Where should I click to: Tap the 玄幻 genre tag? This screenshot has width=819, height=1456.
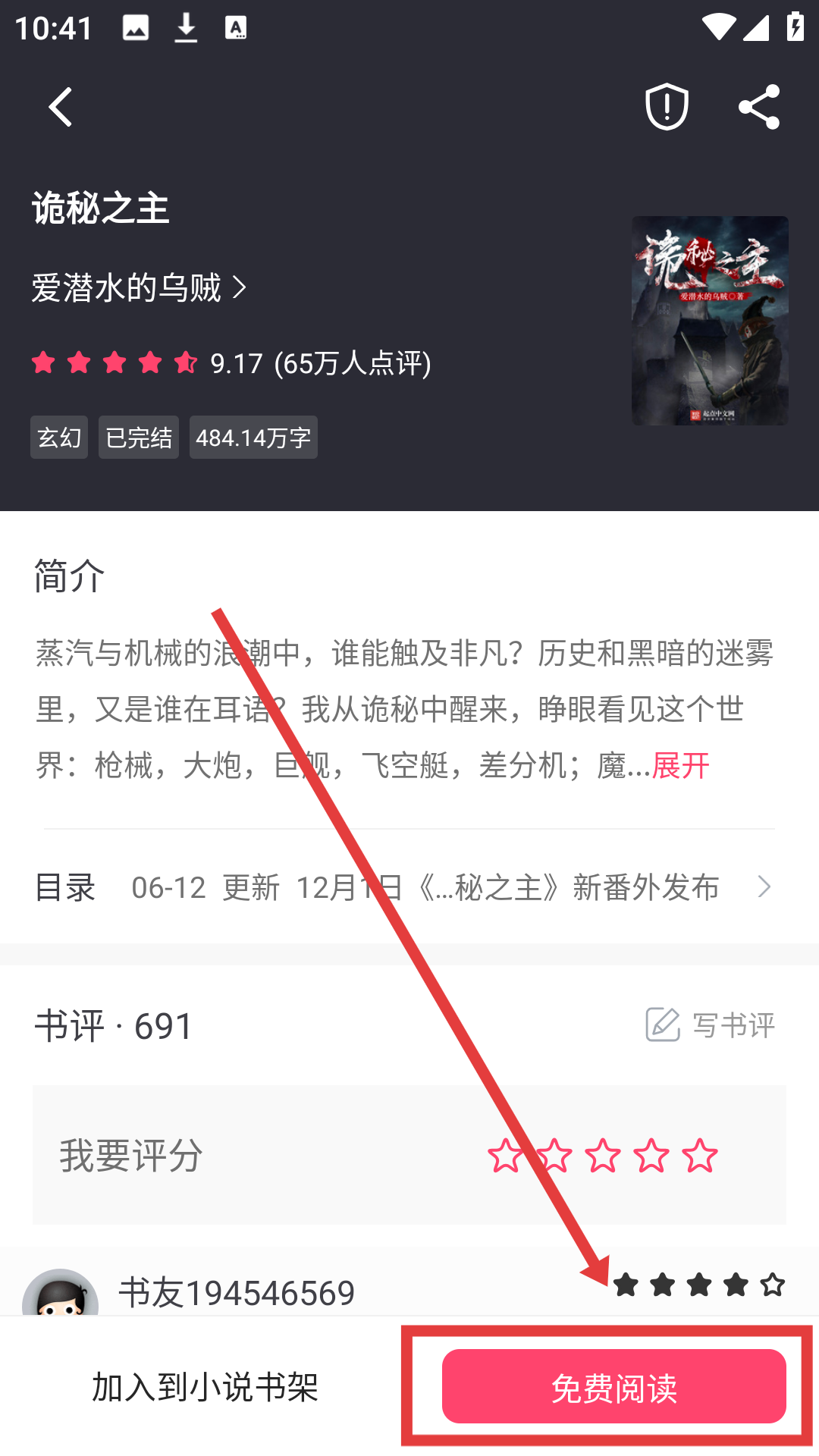[x=59, y=438]
